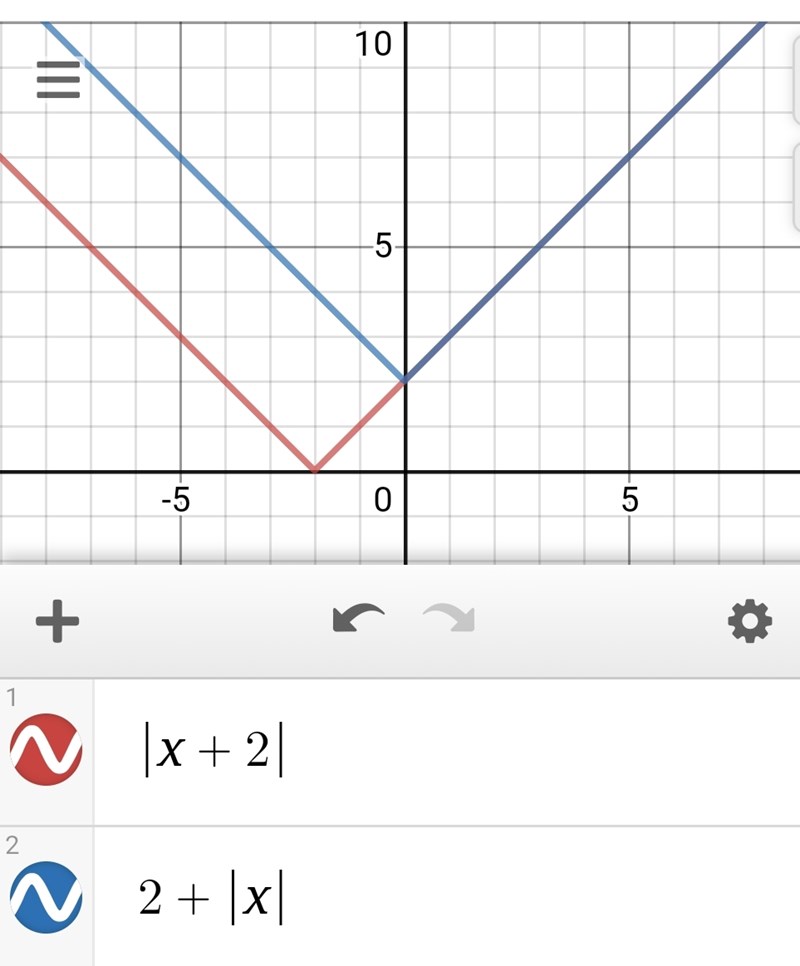This screenshot has height=966, width=800.
Task: Open the graph settings gear
Action: coord(750,622)
